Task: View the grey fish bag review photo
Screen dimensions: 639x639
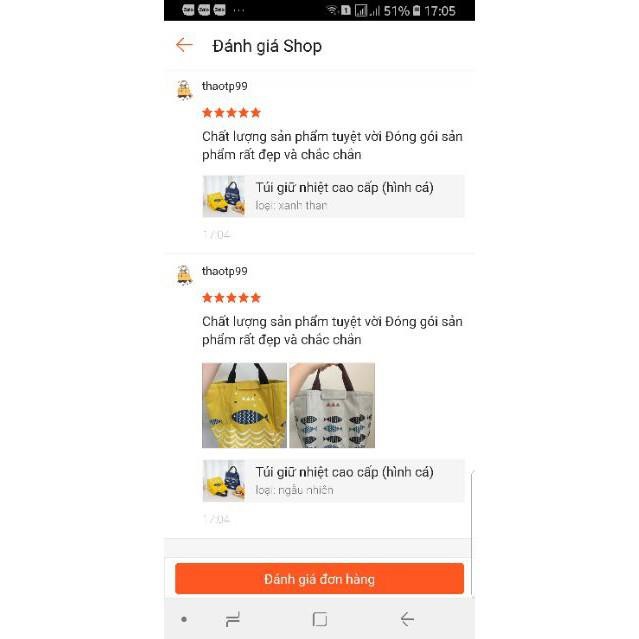Action: pos(332,405)
